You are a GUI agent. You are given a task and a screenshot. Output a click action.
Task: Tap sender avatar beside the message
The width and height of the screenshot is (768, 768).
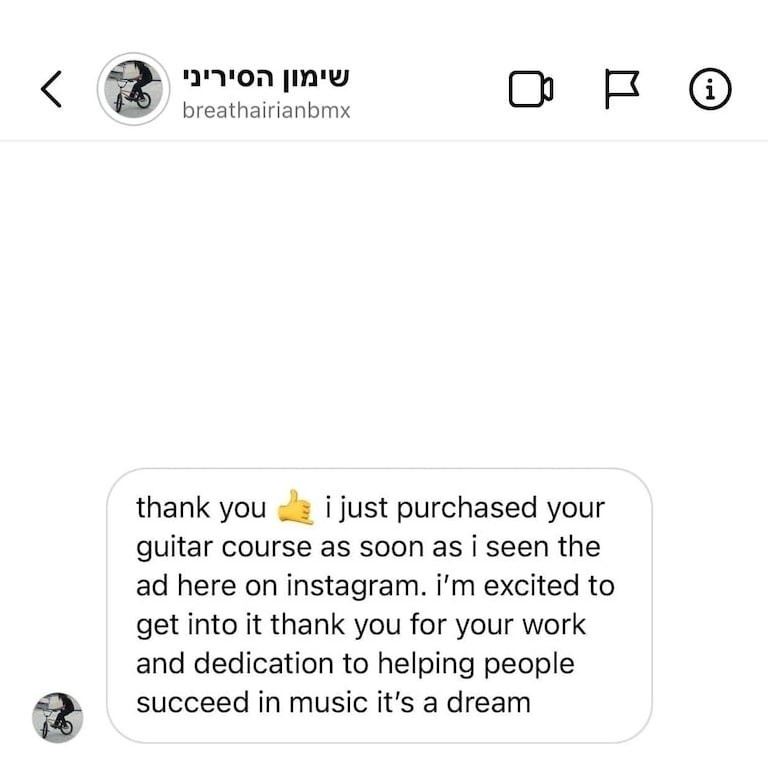coord(58,717)
